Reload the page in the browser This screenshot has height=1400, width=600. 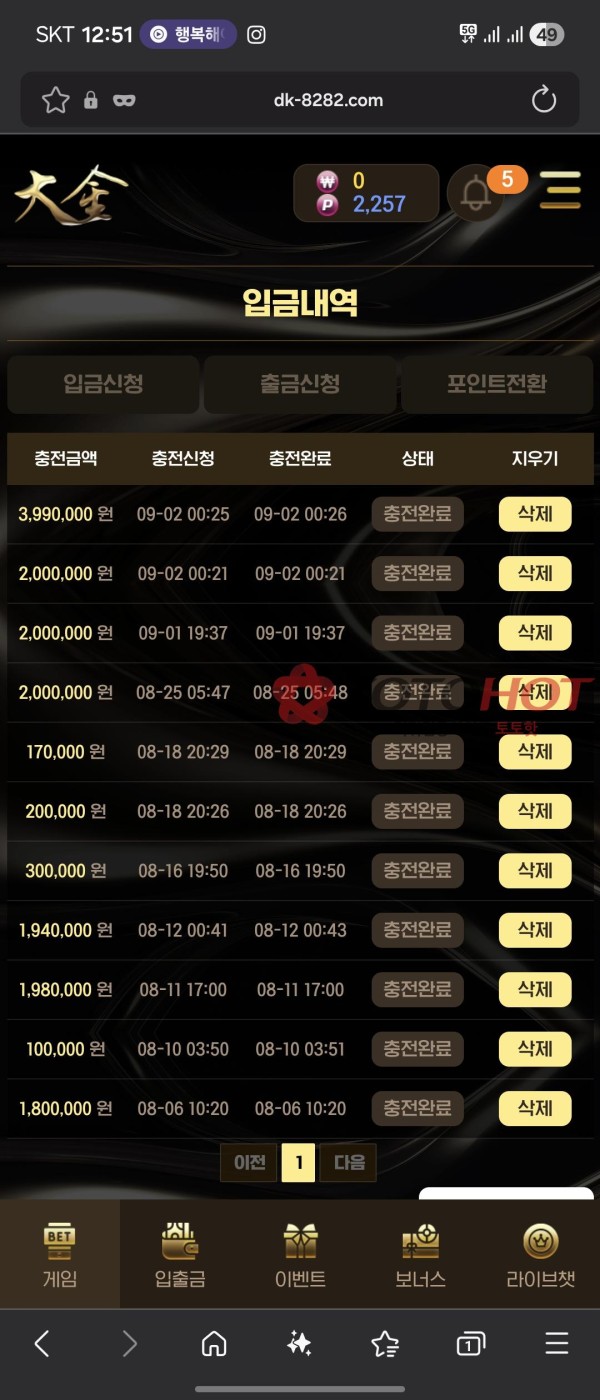[x=543, y=100]
